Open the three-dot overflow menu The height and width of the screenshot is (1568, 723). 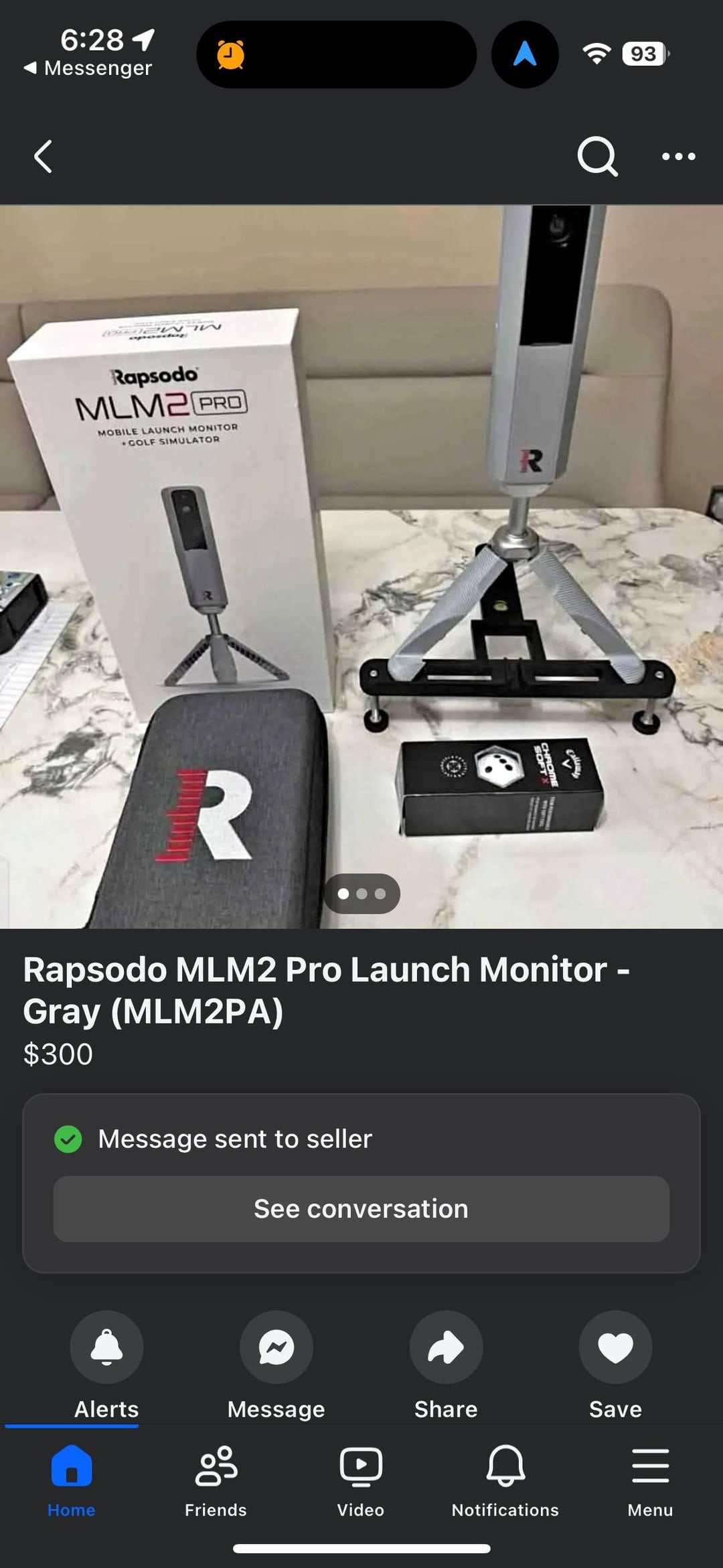(678, 157)
